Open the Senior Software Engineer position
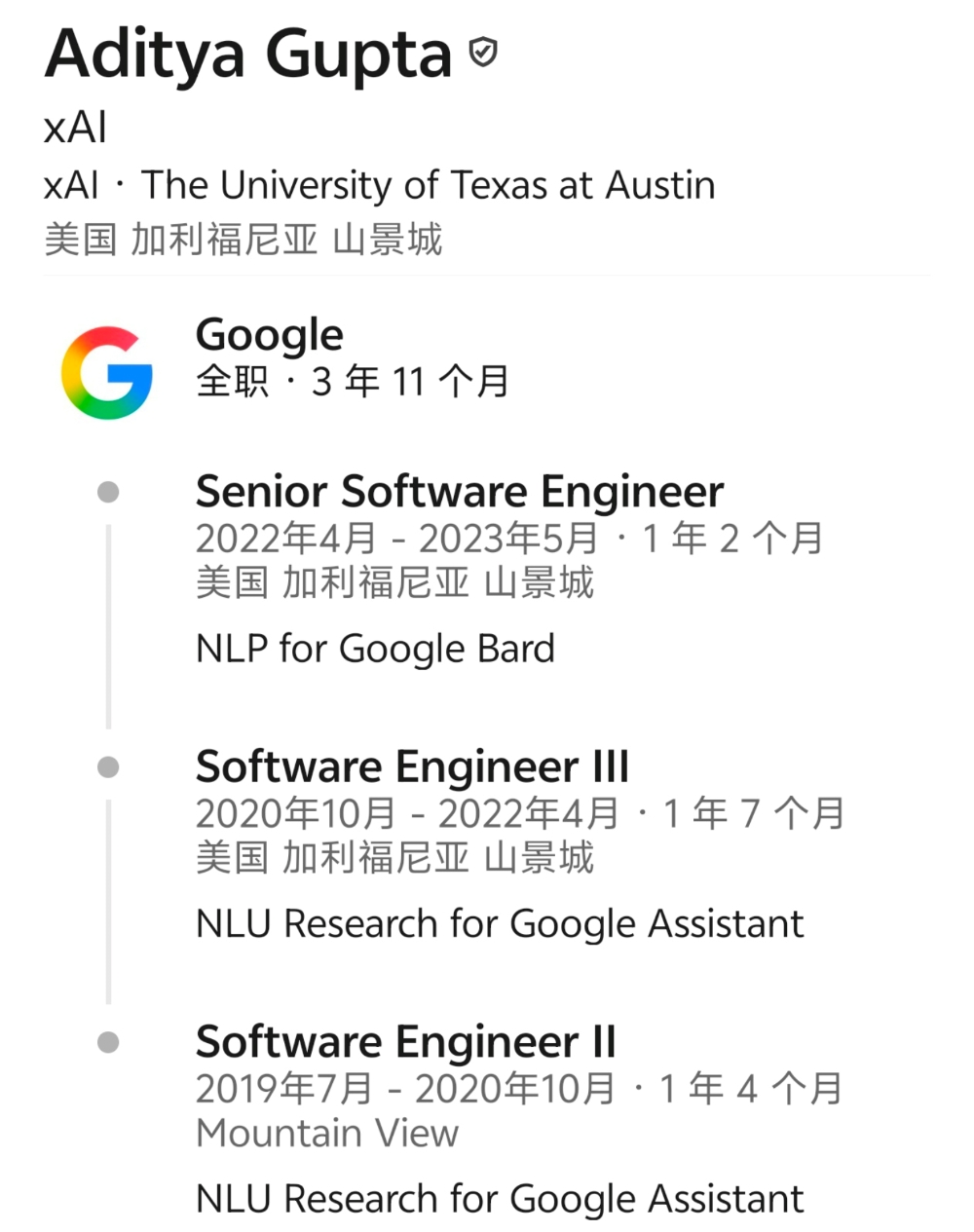Screen dimensions: 974x1232 pyautogui.click(x=459, y=491)
